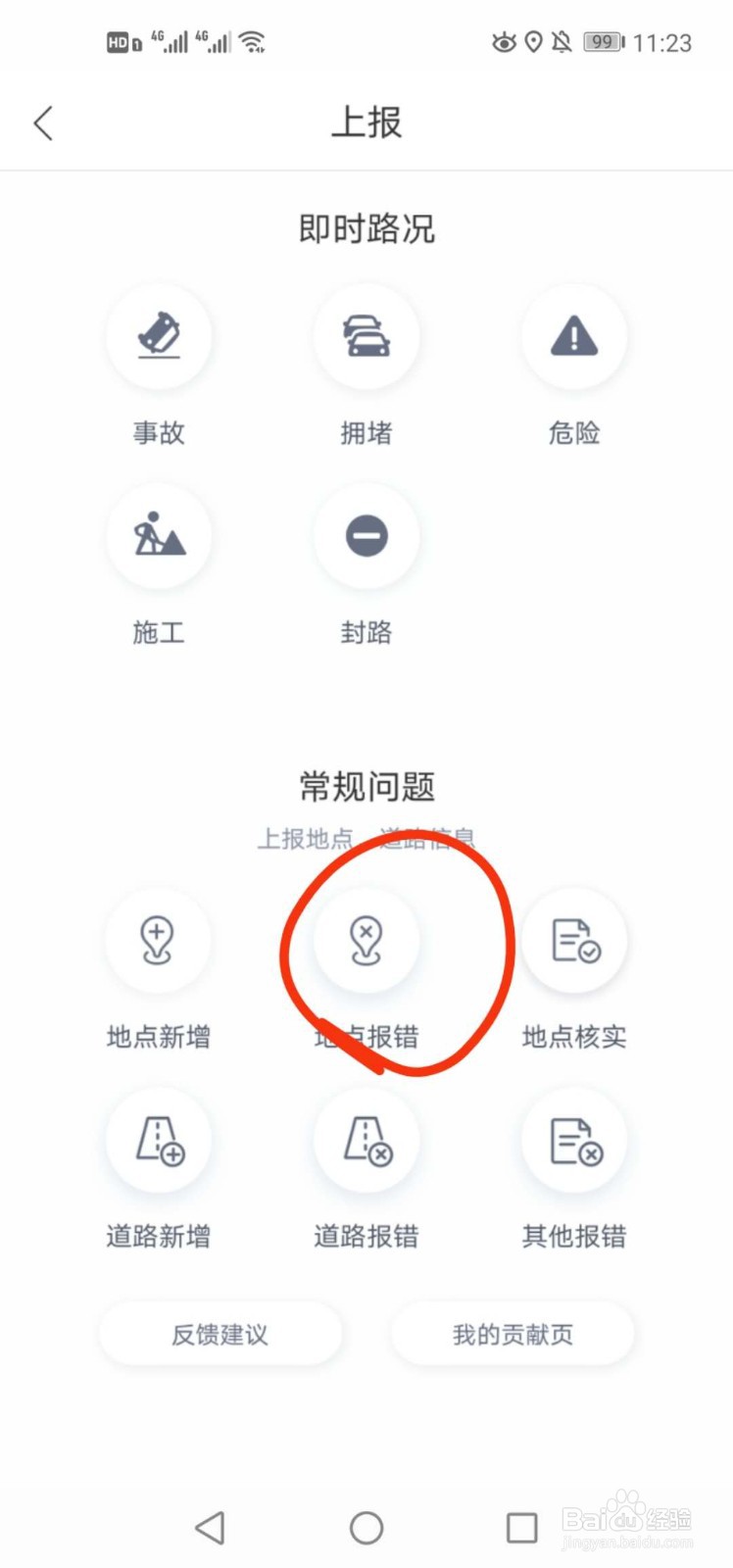Viewport: 733px width, 1568px height.
Task: Select the 即时路况 section heading
Action: [366, 227]
